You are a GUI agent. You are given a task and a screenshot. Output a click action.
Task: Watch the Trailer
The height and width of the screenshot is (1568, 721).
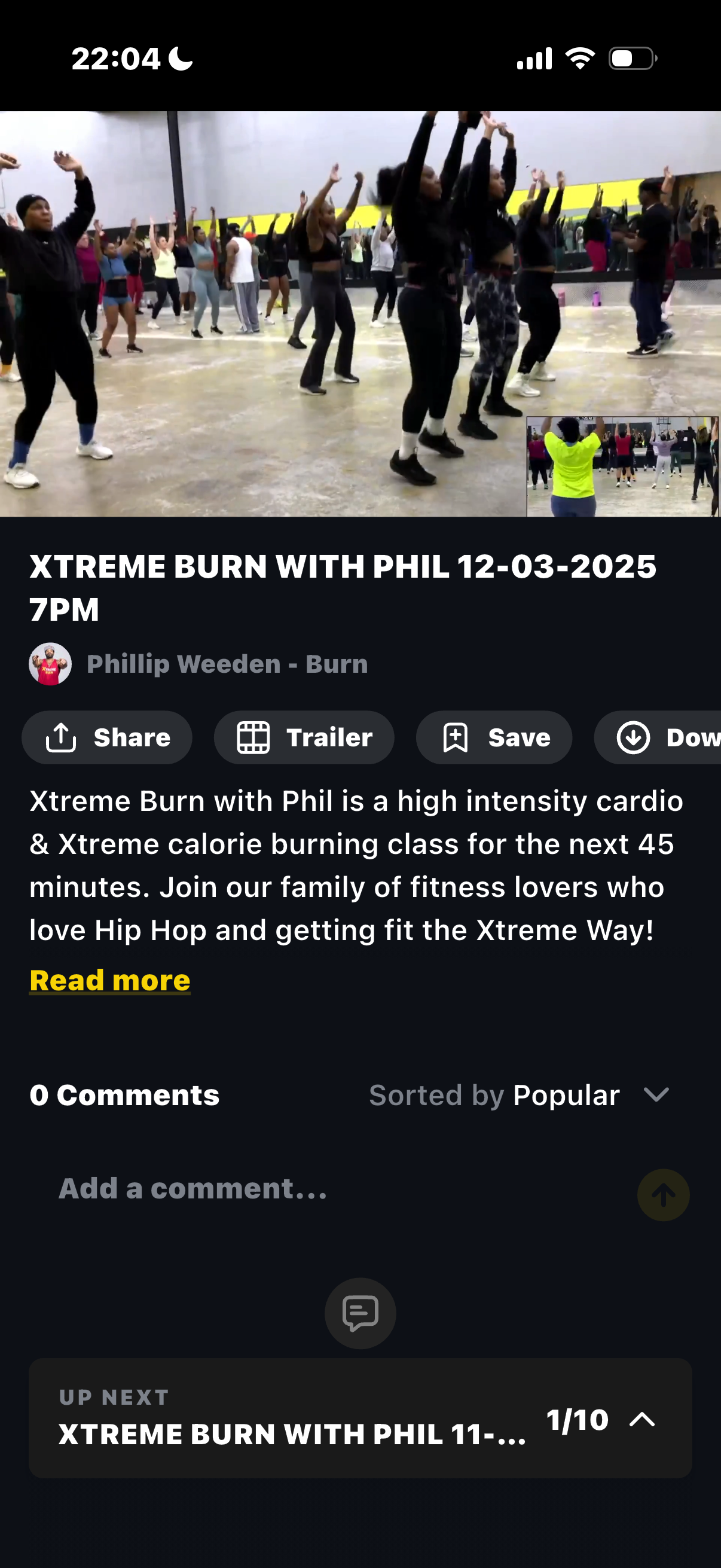[x=304, y=737]
